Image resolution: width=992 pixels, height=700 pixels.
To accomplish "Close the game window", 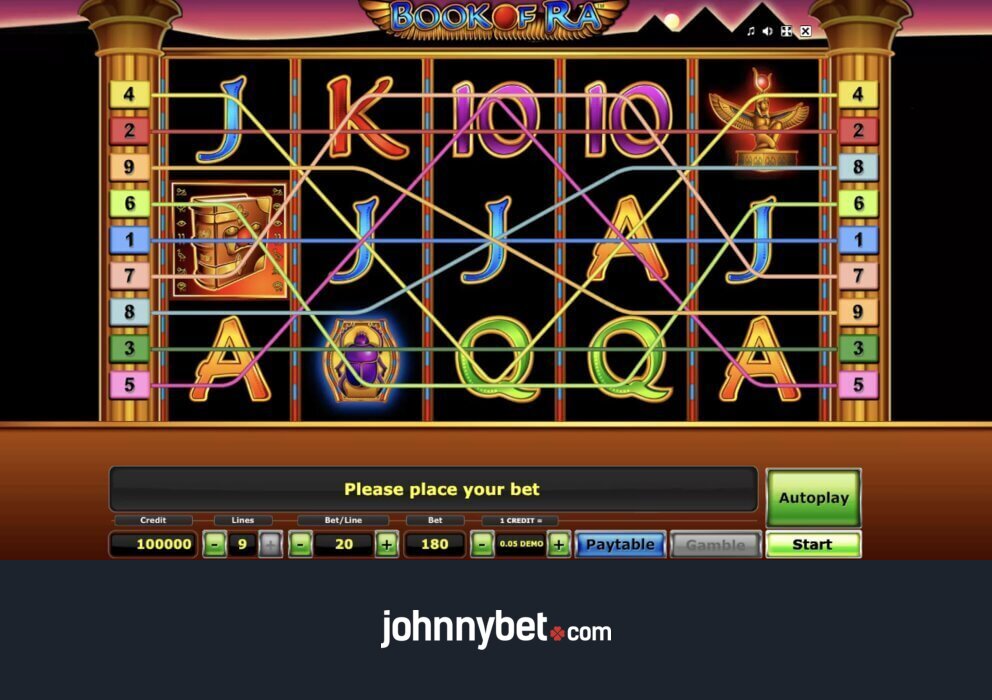I will (805, 31).
